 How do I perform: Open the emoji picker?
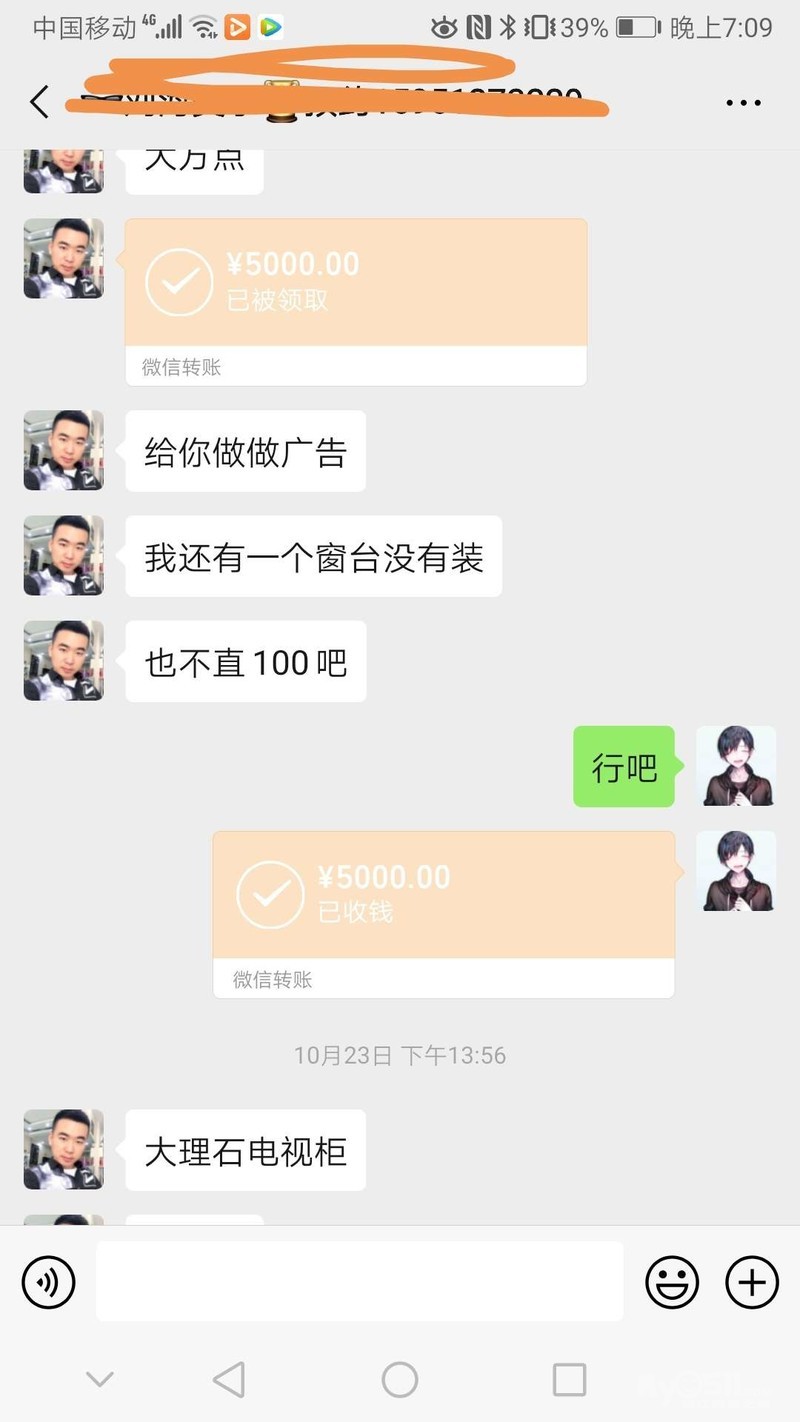coord(671,1281)
